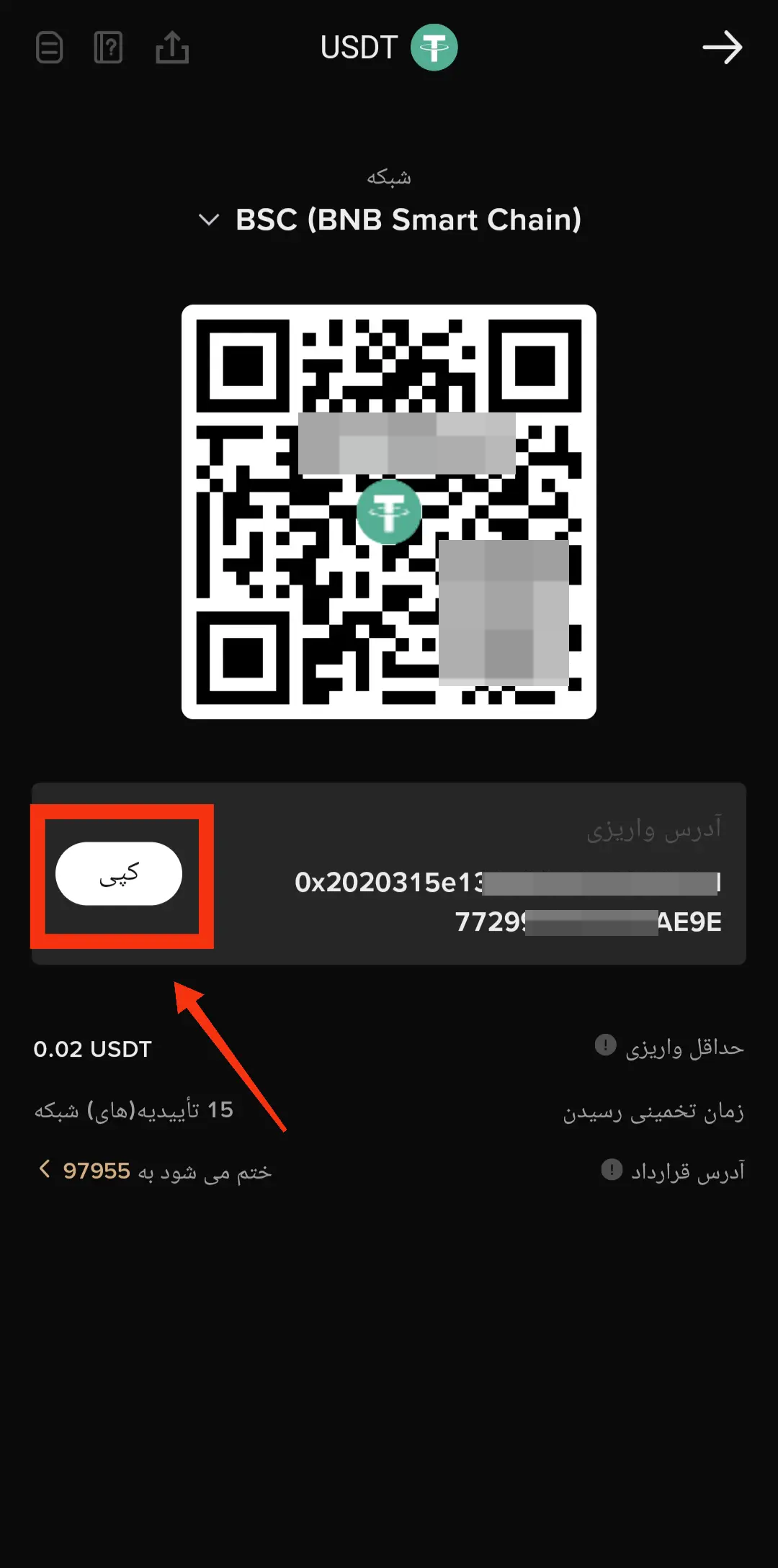Go back using the arrow
This screenshot has height=1568, width=778.
[x=722, y=48]
